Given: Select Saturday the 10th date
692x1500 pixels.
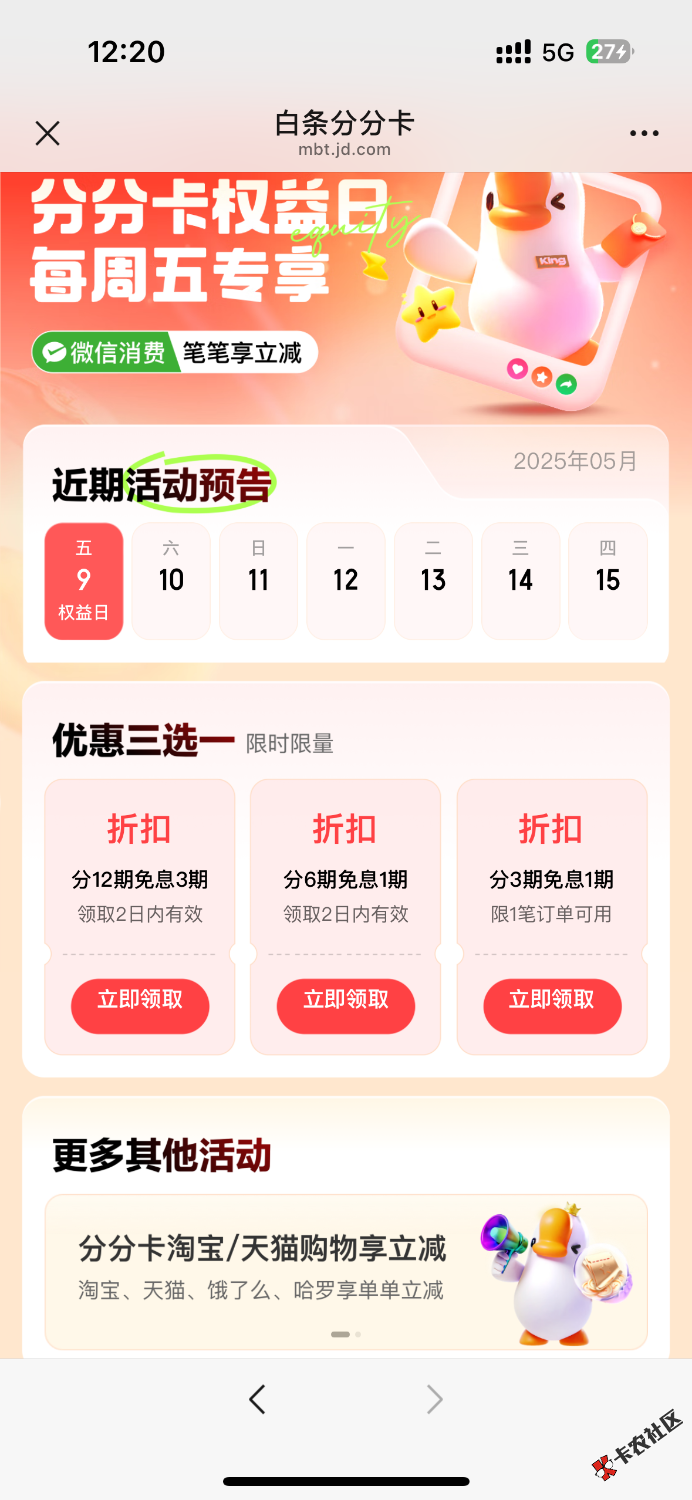Looking at the screenshot, I should (x=171, y=581).
